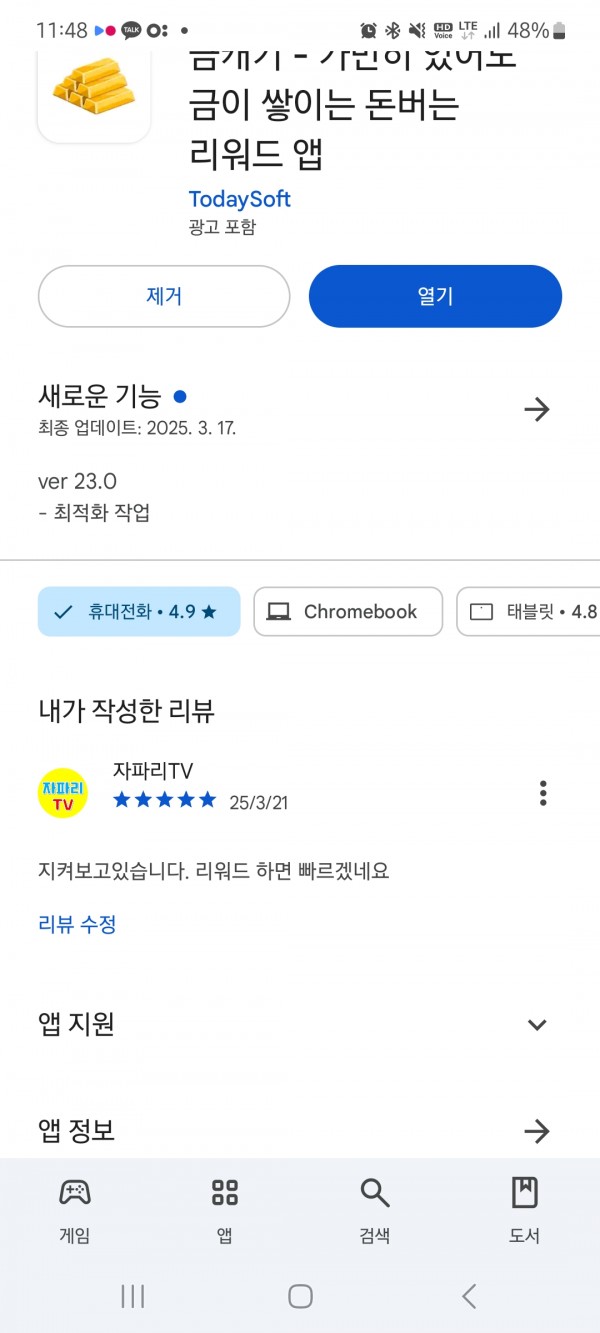Open 새로운 기능 details arrow

[537, 409]
